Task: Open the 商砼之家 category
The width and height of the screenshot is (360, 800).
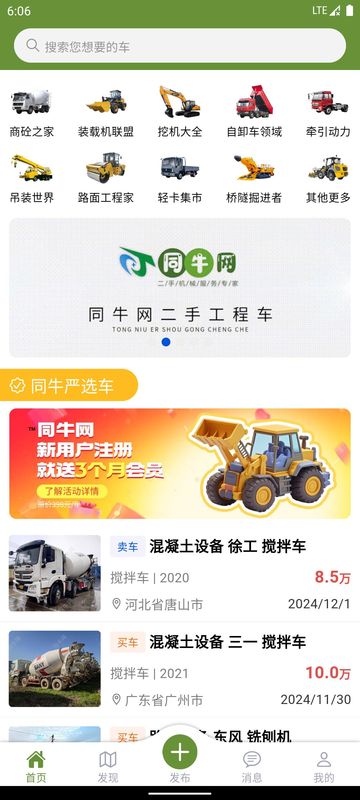Action: click(32, 112)
